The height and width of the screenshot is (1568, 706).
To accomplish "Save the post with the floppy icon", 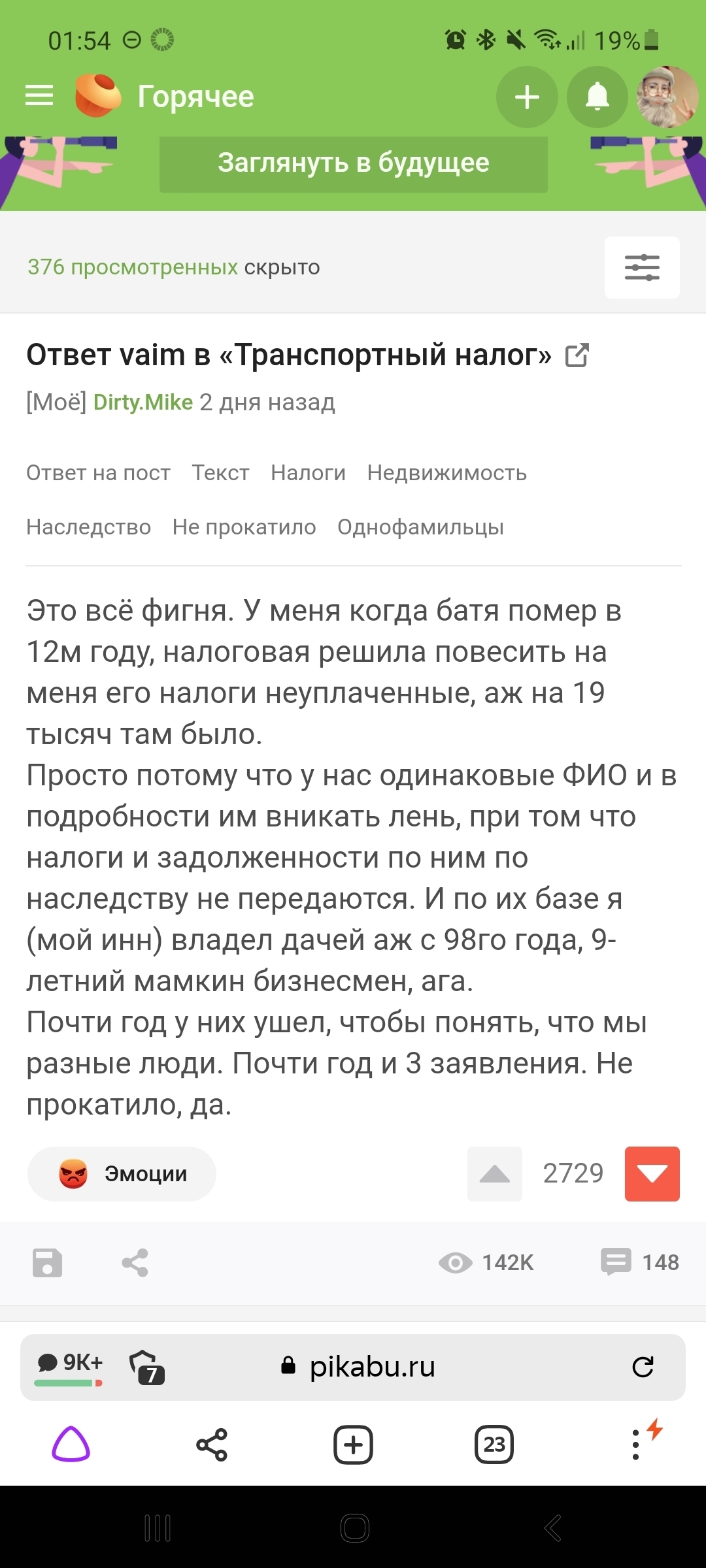I will click(x=47, y=1263).
